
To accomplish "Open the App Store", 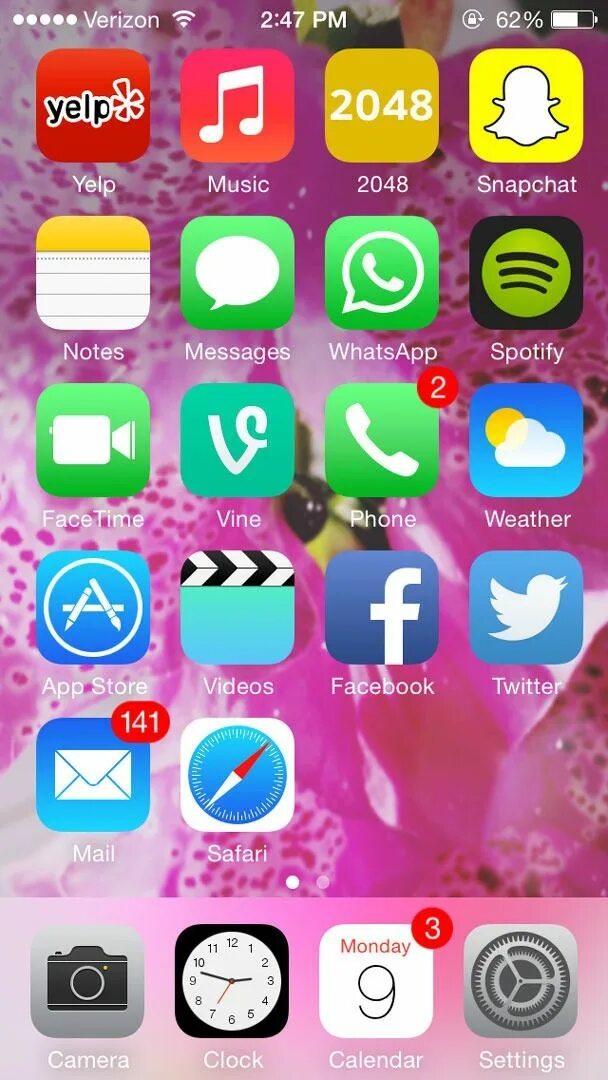I will click(93, 607).
